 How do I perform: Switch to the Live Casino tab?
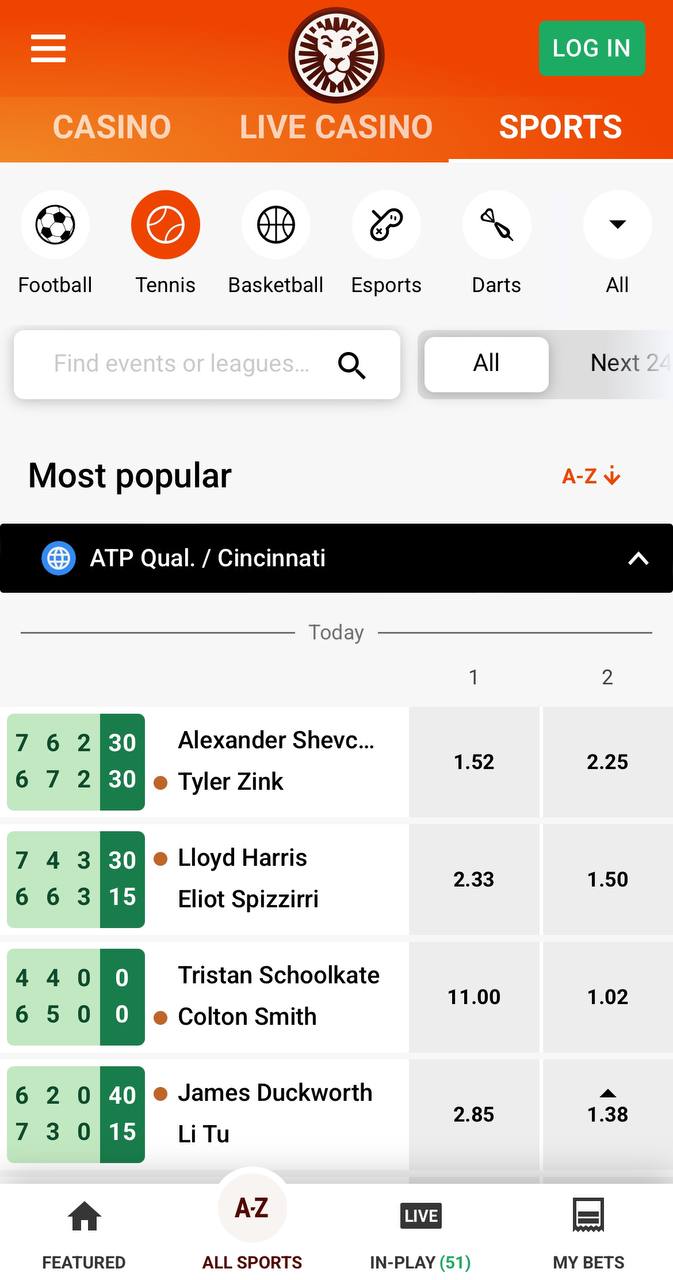tap(336, 127)
